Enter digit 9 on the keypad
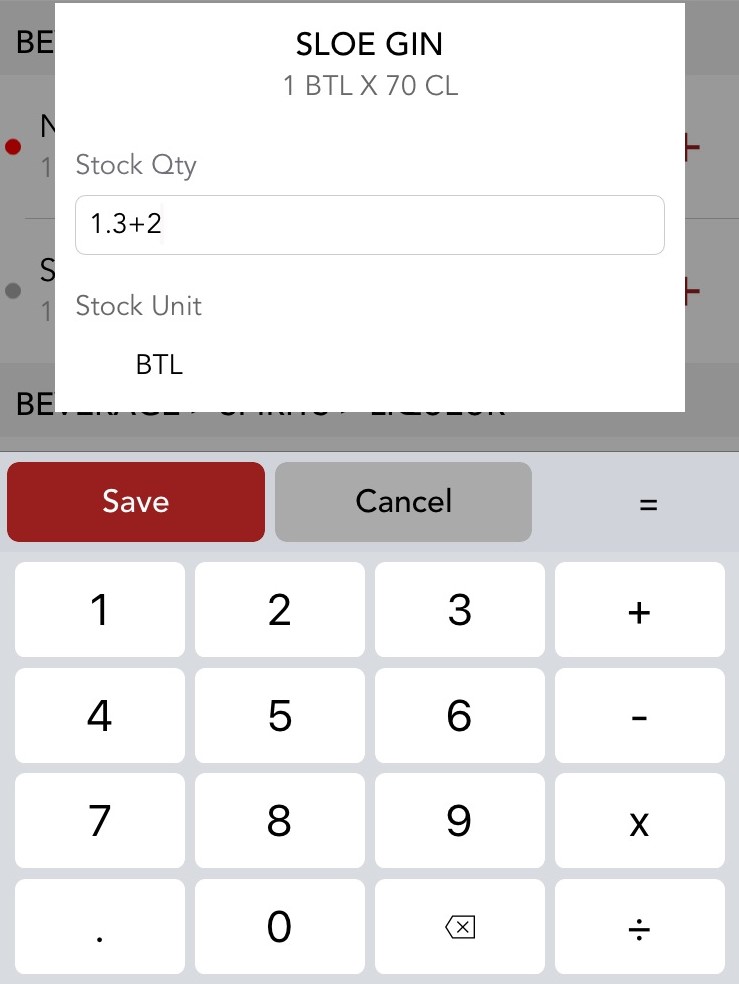The image size is (739, 984). coord(460,821)
